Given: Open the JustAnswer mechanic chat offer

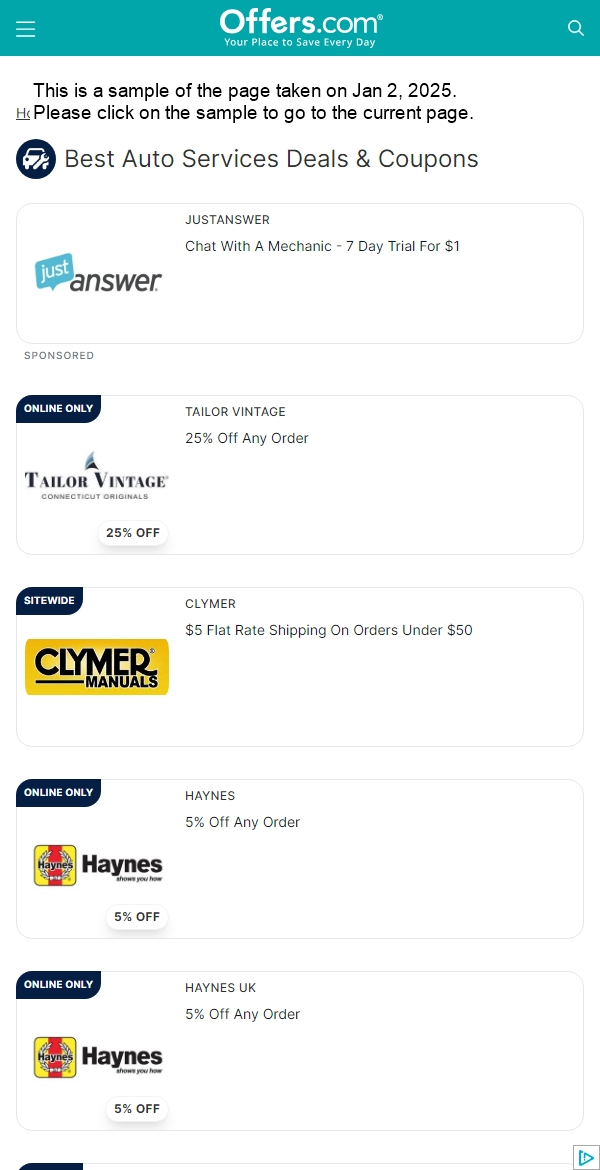Looking at the screenshot, I should [x=322, y=246].
